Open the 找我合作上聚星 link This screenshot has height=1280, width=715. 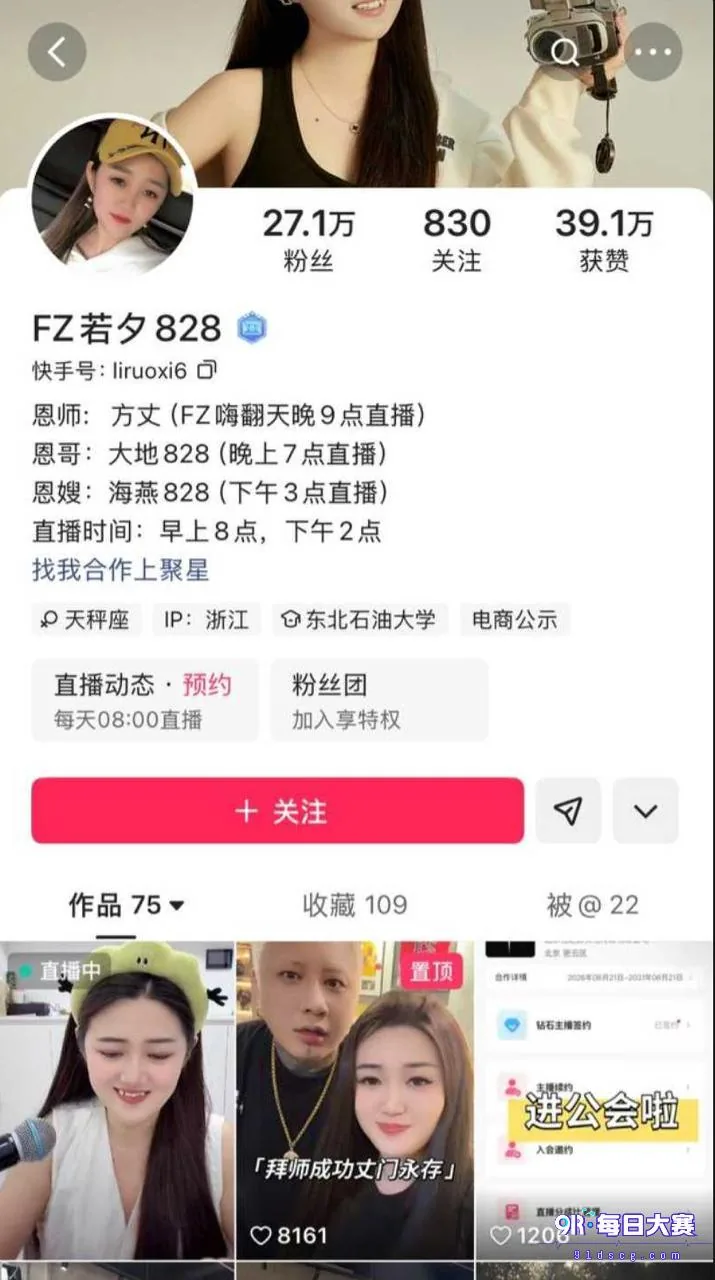click(x=120, y=570)
